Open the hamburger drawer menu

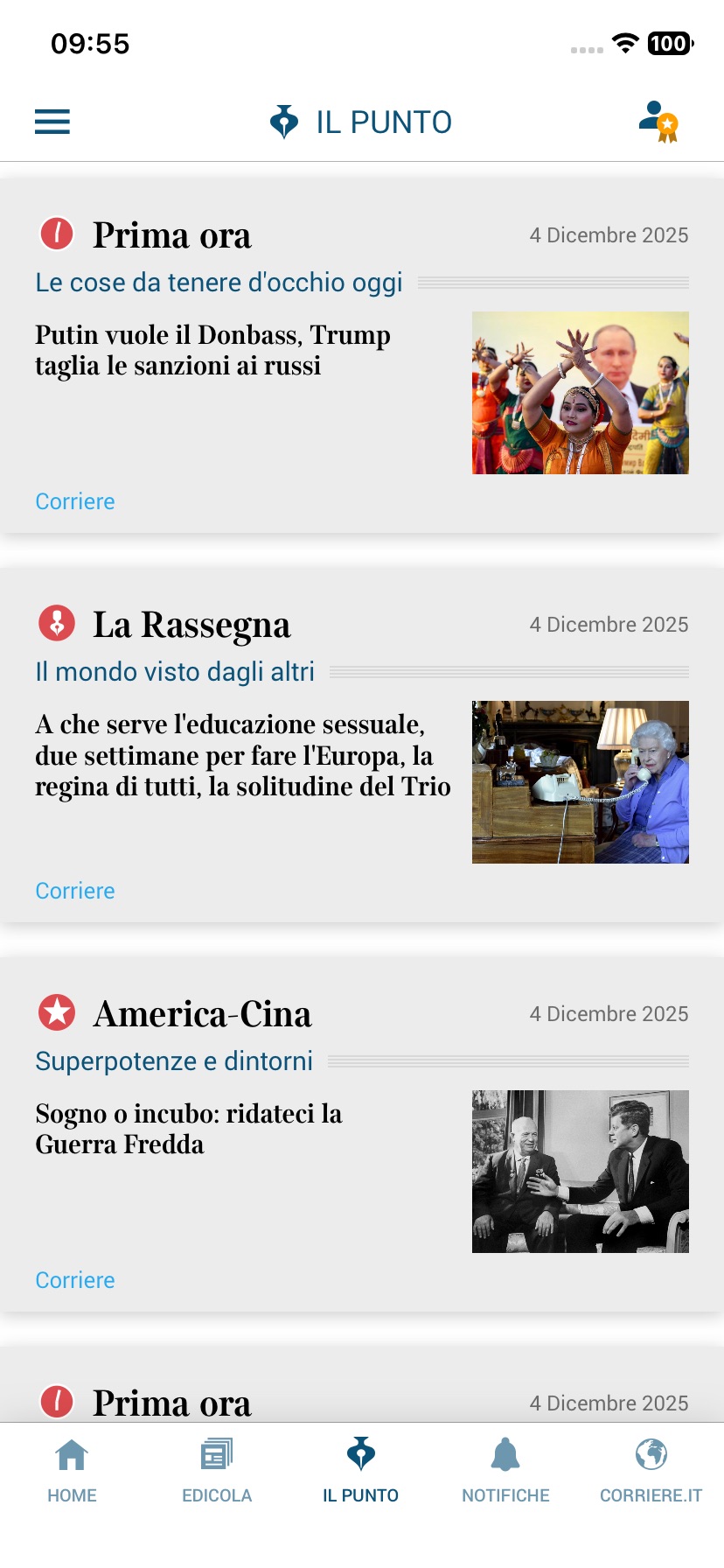[52, 122]
